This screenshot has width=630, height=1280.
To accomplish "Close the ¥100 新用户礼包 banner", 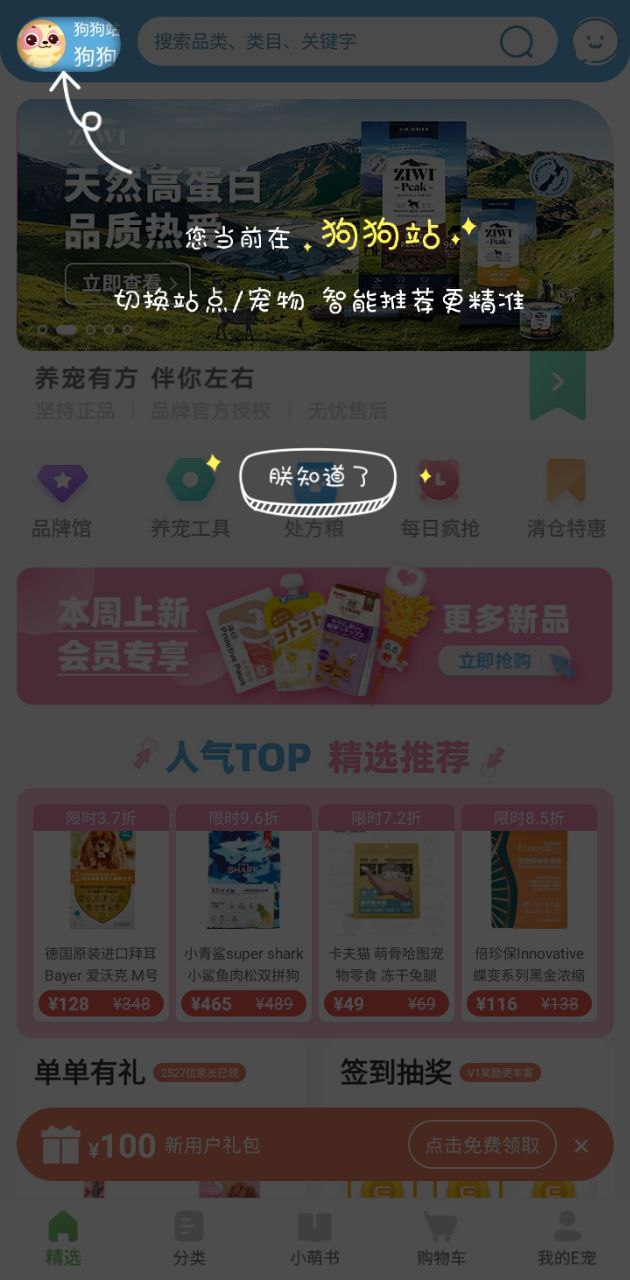I will (581, 1146).
